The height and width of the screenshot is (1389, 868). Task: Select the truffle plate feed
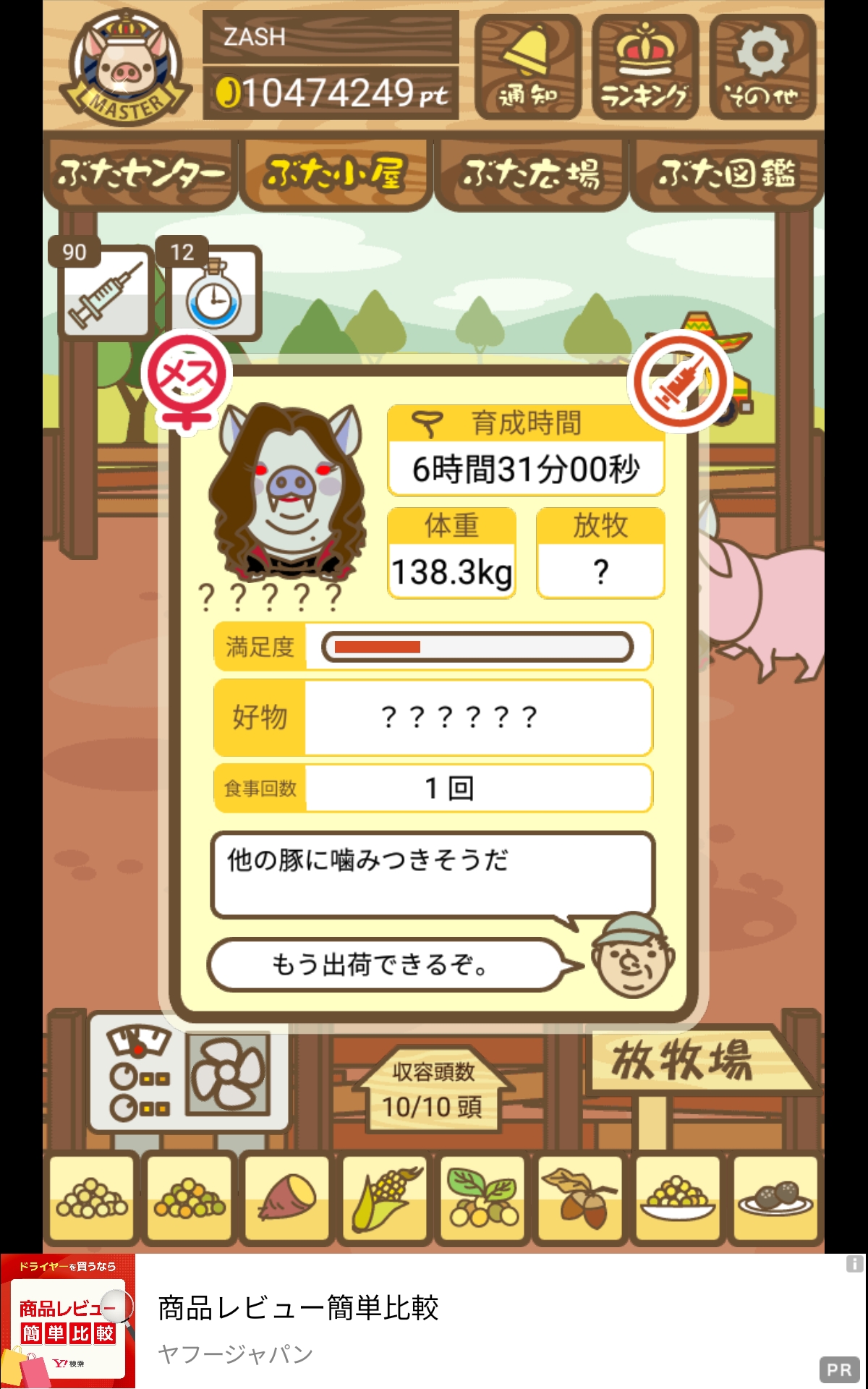point(775,1199)
